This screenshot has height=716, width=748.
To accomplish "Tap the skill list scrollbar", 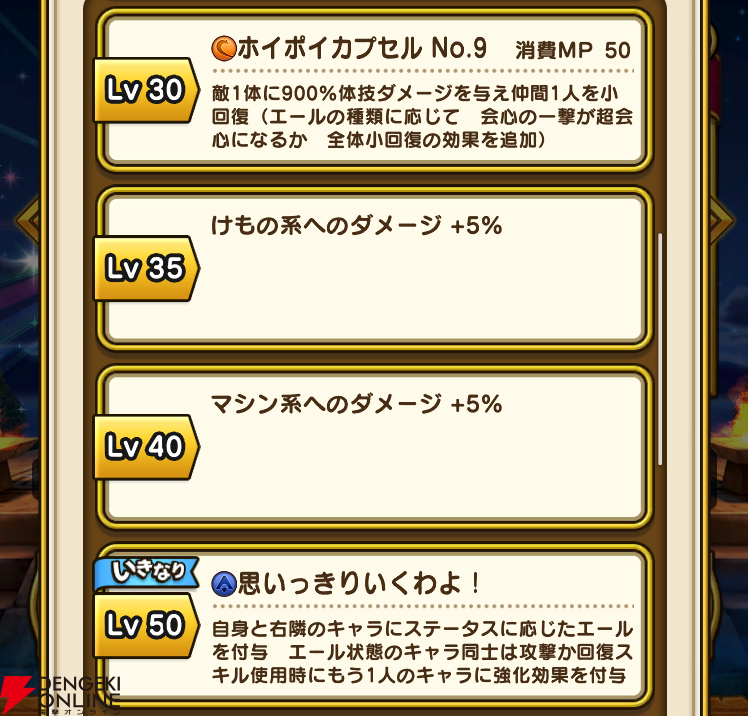I will [x=660, y=349].
